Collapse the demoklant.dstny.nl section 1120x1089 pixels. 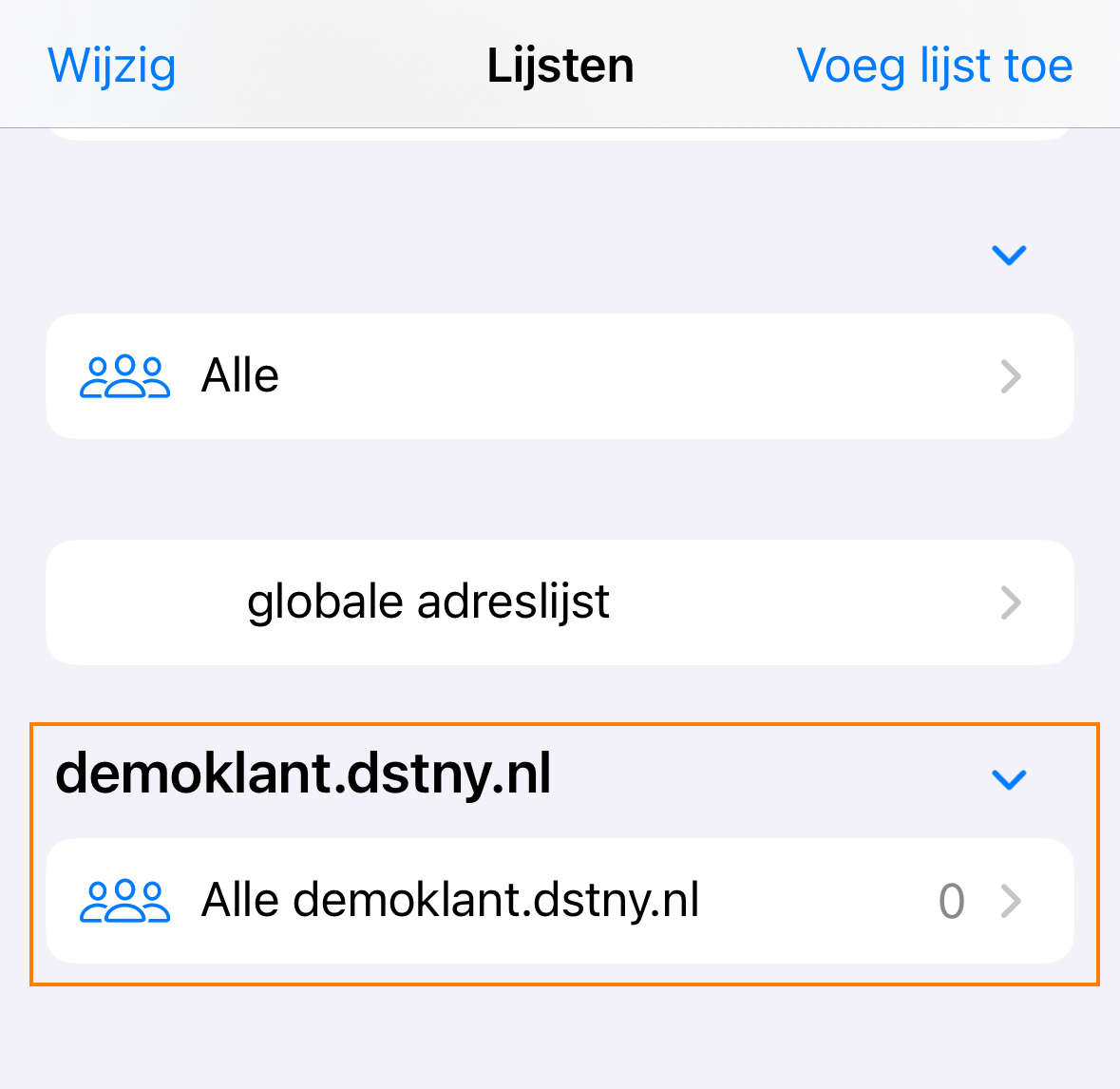(x=1008, y=779)
